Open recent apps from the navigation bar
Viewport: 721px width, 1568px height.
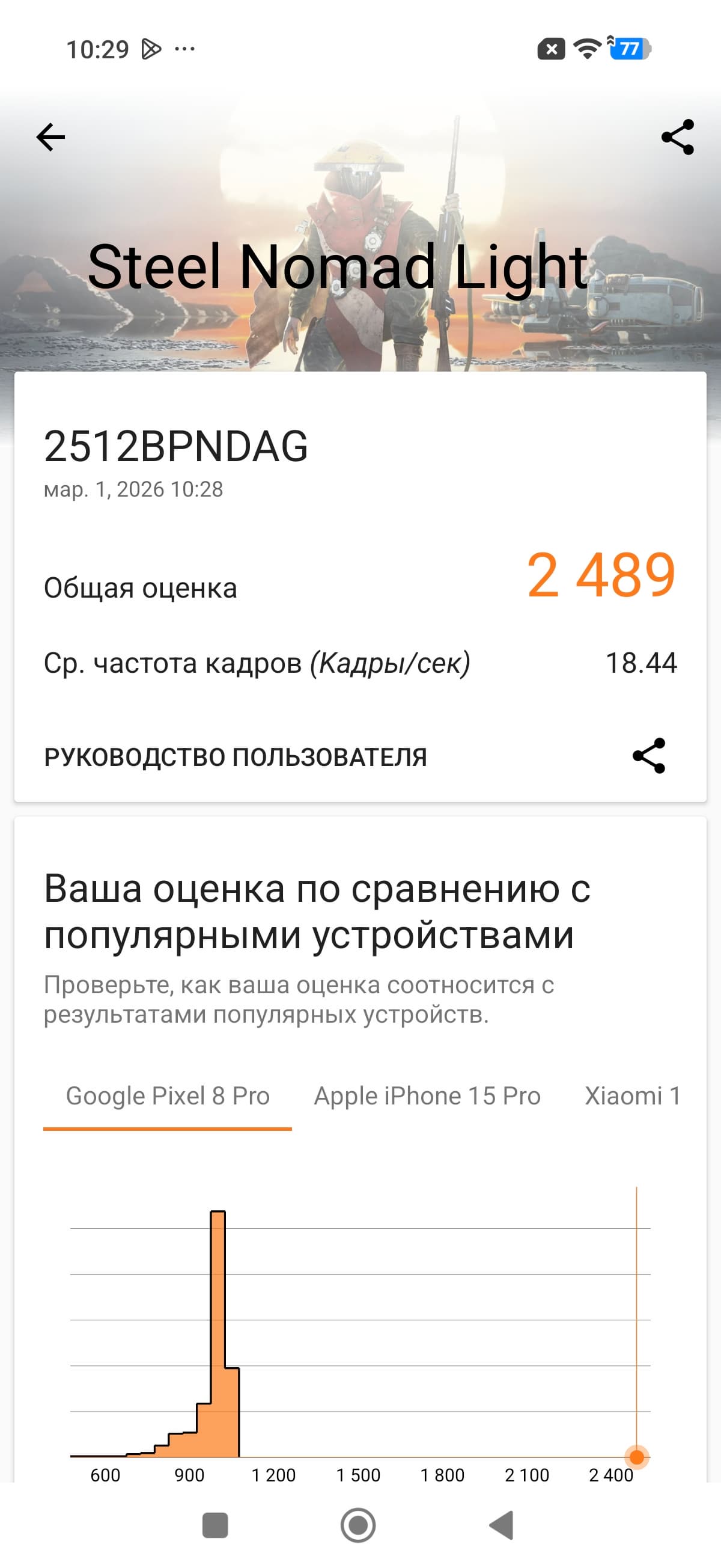[x=214, y=1525]
